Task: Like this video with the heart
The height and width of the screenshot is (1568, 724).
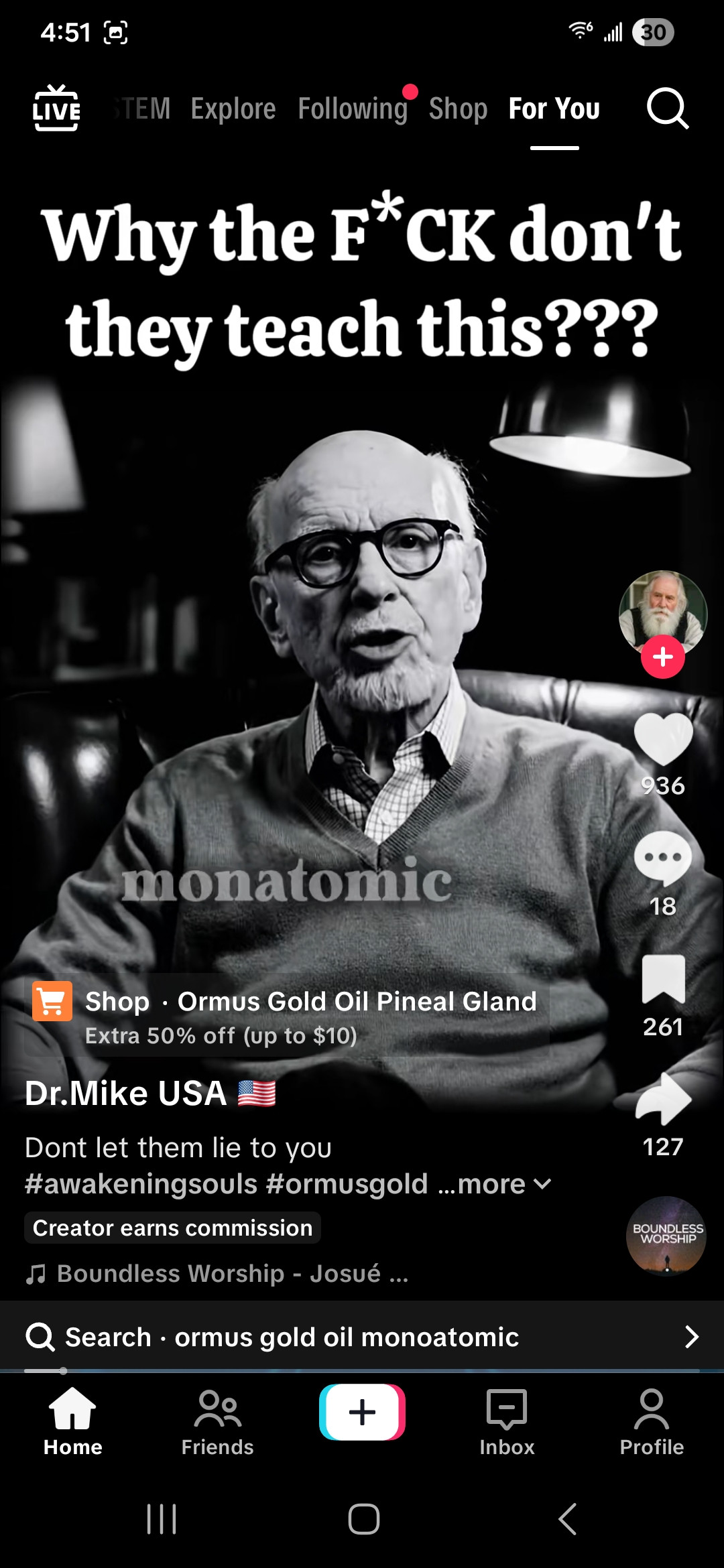Action: pos(662,739)
